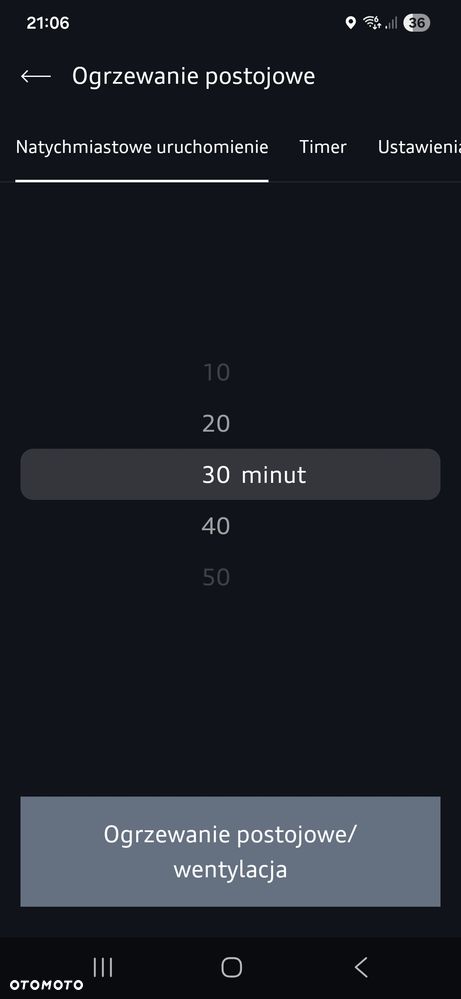Go to the home screen
Viewport: 461px width, 999px height.
pyautogui.click(x=231, y=967)
